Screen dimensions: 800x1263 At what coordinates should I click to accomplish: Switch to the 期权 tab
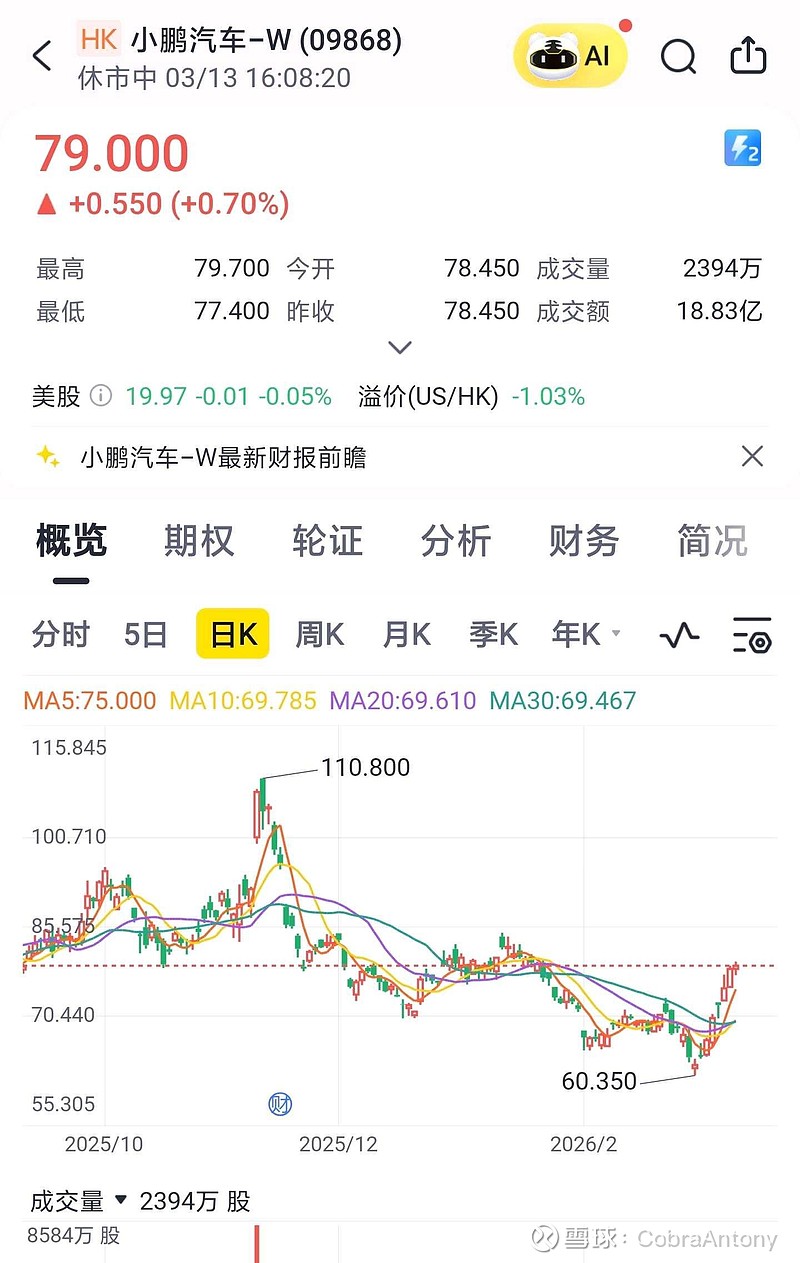click(197, 541)
